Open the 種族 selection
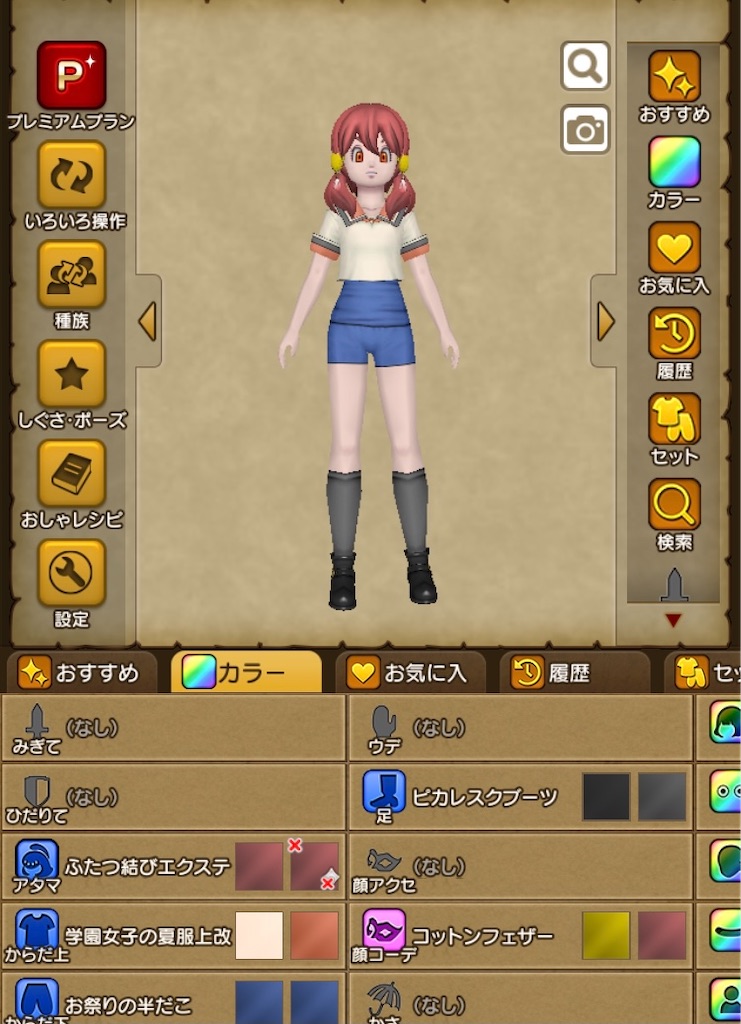Image resolution: width=741 pixels, height=1024 pixels. [x=71, y=275]
